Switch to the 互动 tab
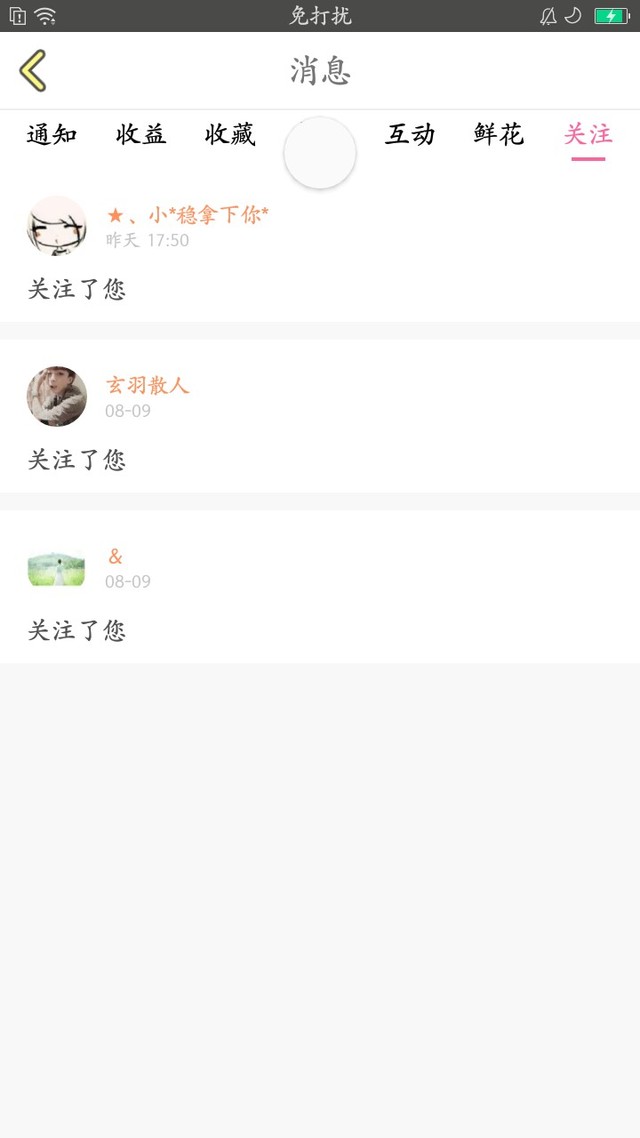The height and width of the screenshot is (1138, 640). (x=410, y=135)
